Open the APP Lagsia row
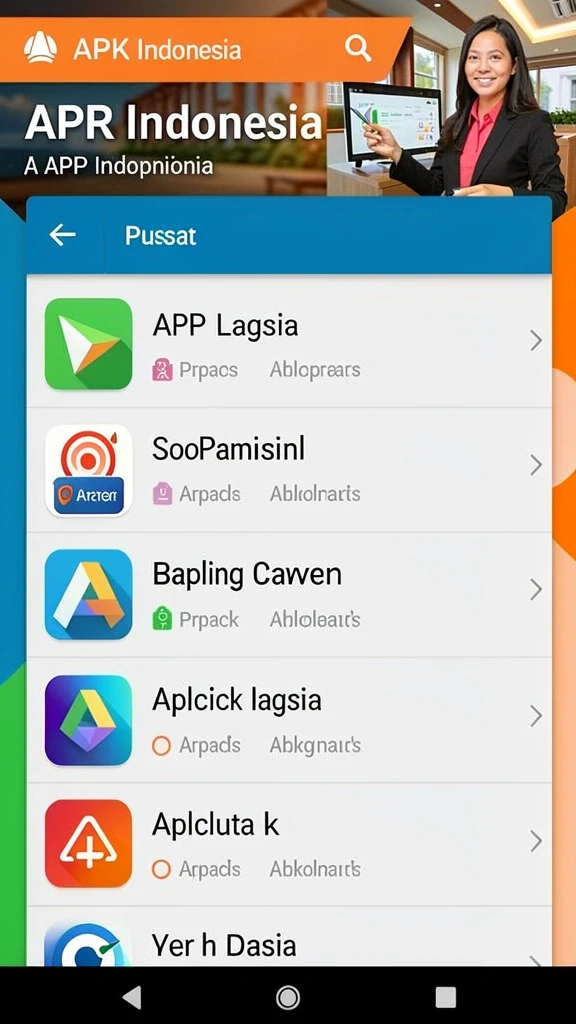This screenshot has width=576, height=1024. (x=289, y=344)
